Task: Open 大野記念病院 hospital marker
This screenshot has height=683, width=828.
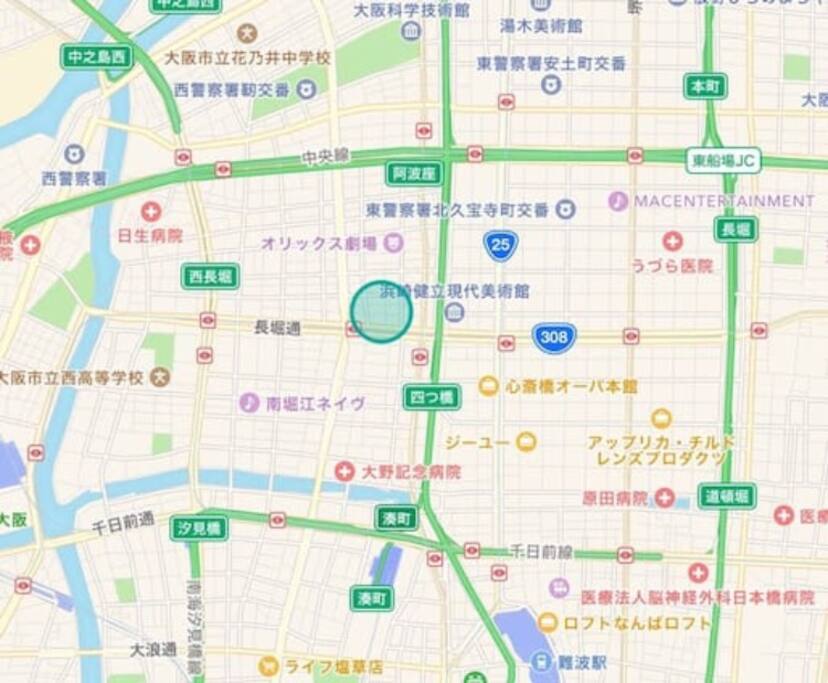Action: point(344,471)
